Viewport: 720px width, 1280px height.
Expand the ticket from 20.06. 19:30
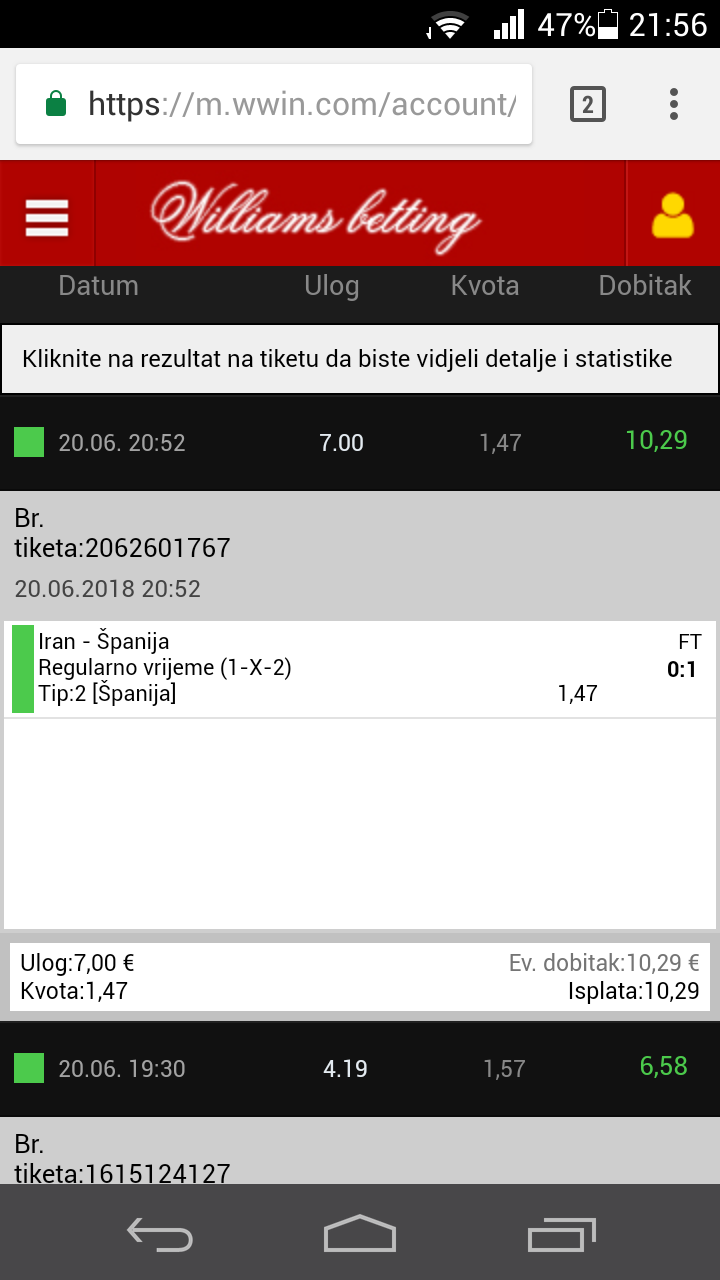tap(360, 1068)
